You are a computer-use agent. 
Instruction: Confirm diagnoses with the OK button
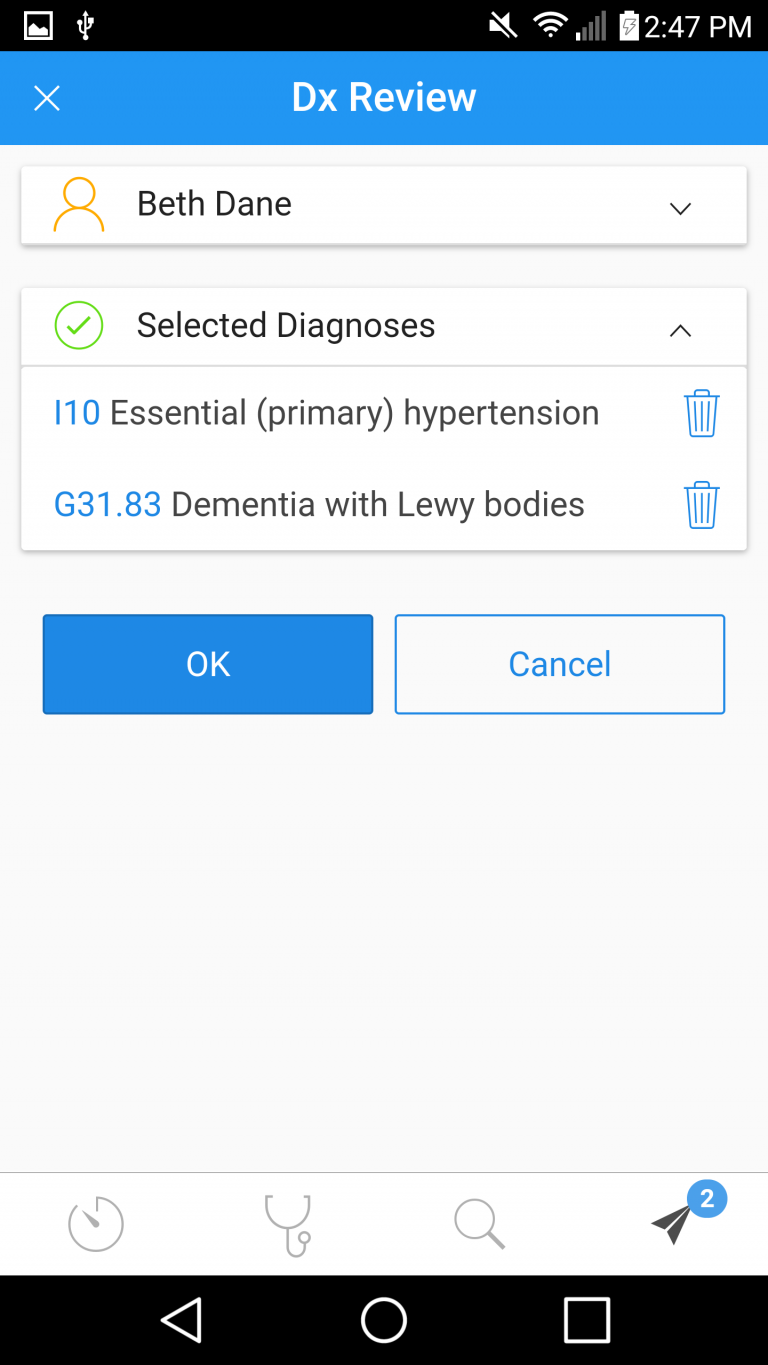point(208,664)
